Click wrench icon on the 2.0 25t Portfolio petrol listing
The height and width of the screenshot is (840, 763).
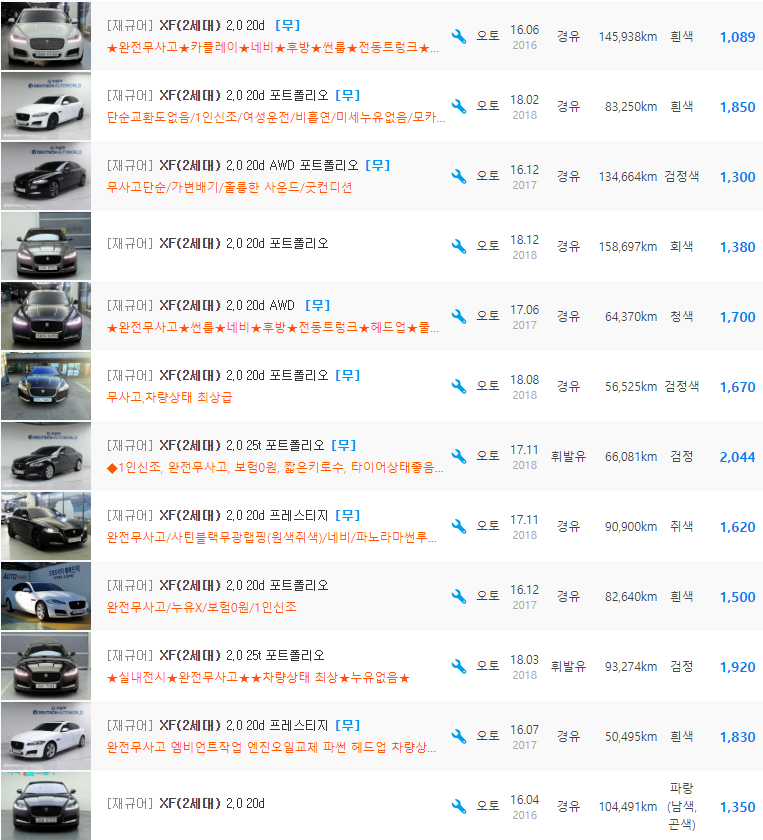(x=459, y=665)
